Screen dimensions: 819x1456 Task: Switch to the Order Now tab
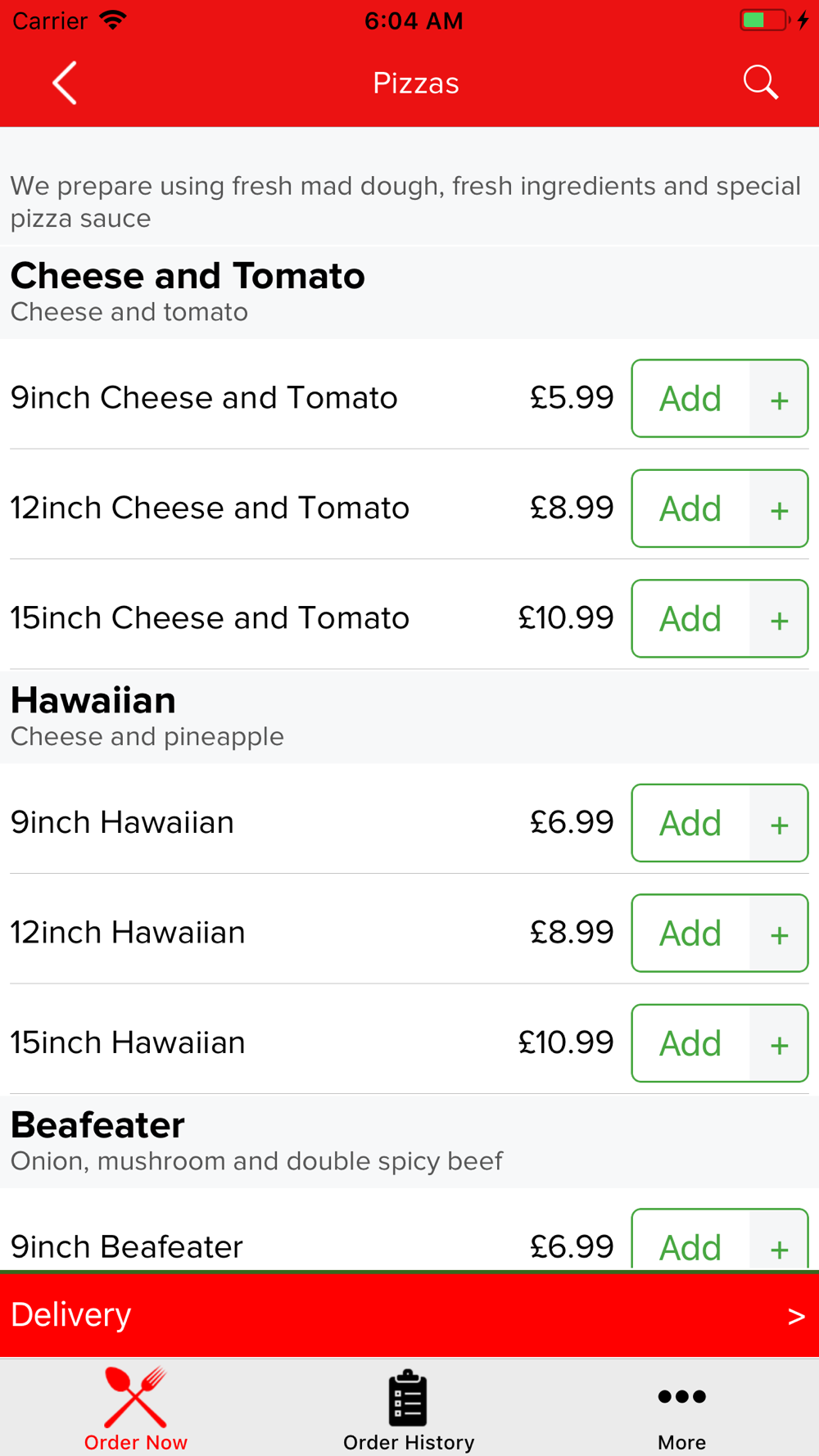click(136, 1409)
